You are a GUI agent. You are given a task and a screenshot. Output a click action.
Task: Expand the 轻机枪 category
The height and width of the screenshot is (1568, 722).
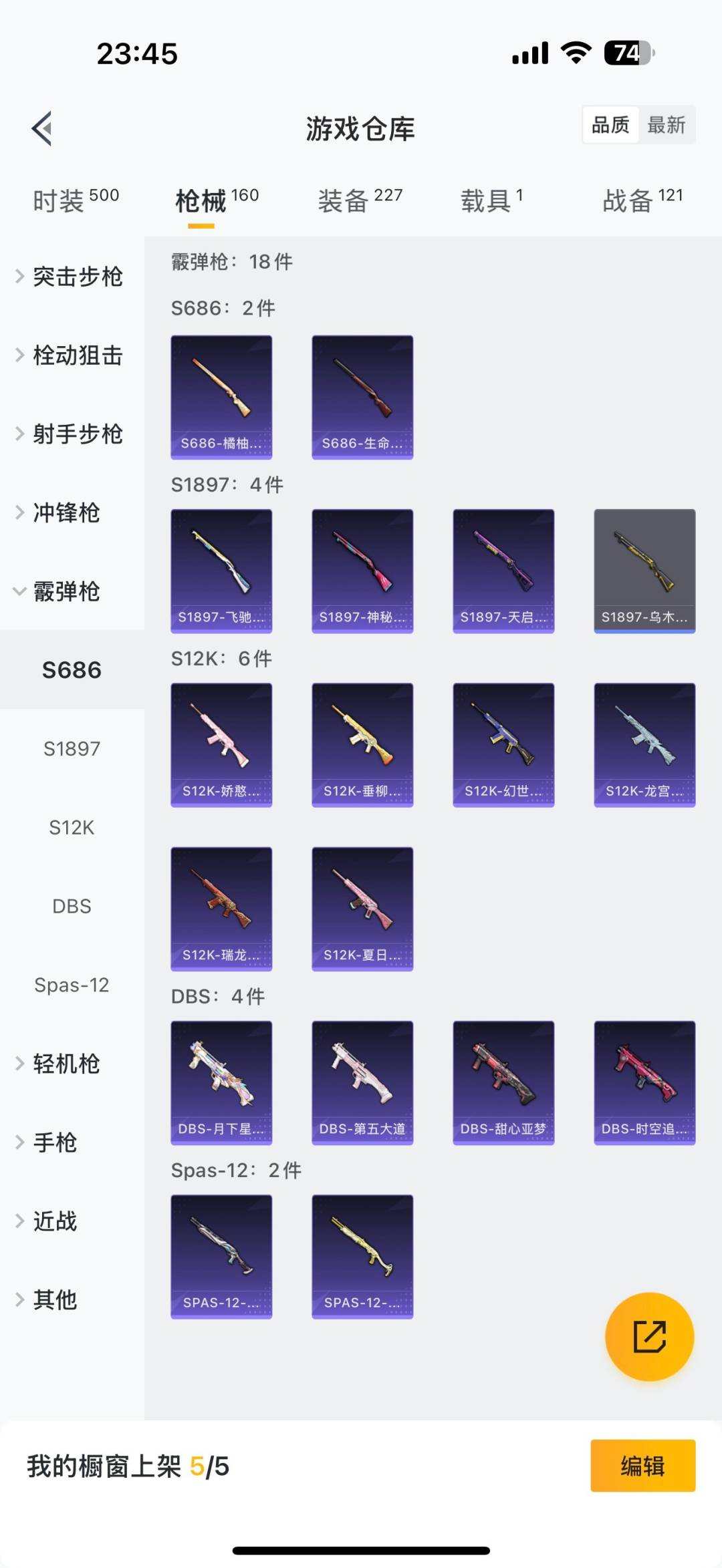click(x=66, y=1064)
